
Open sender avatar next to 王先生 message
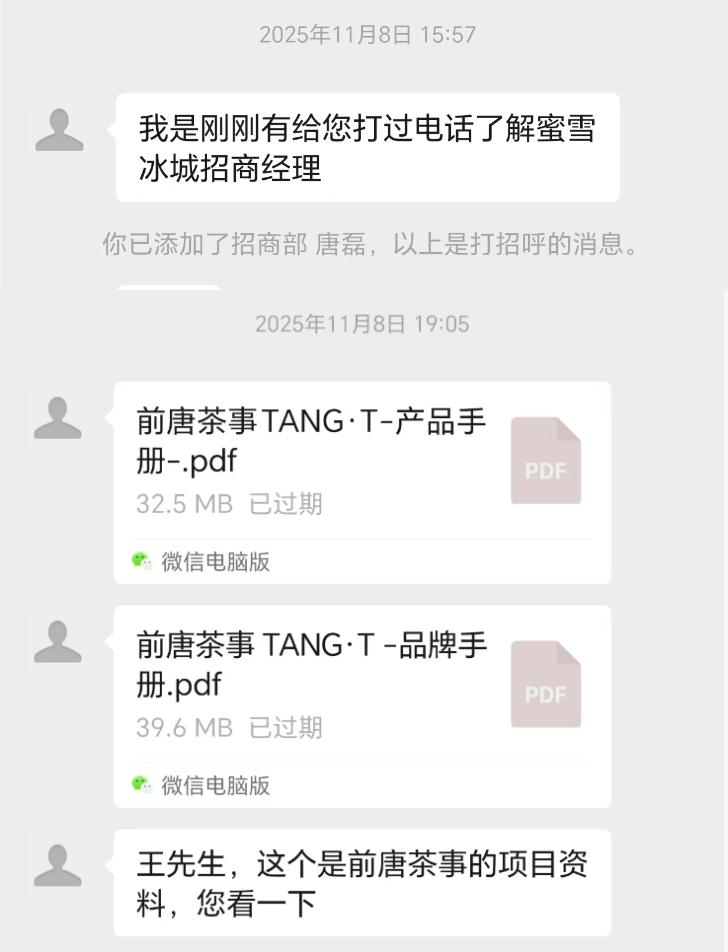click(58, 866)
